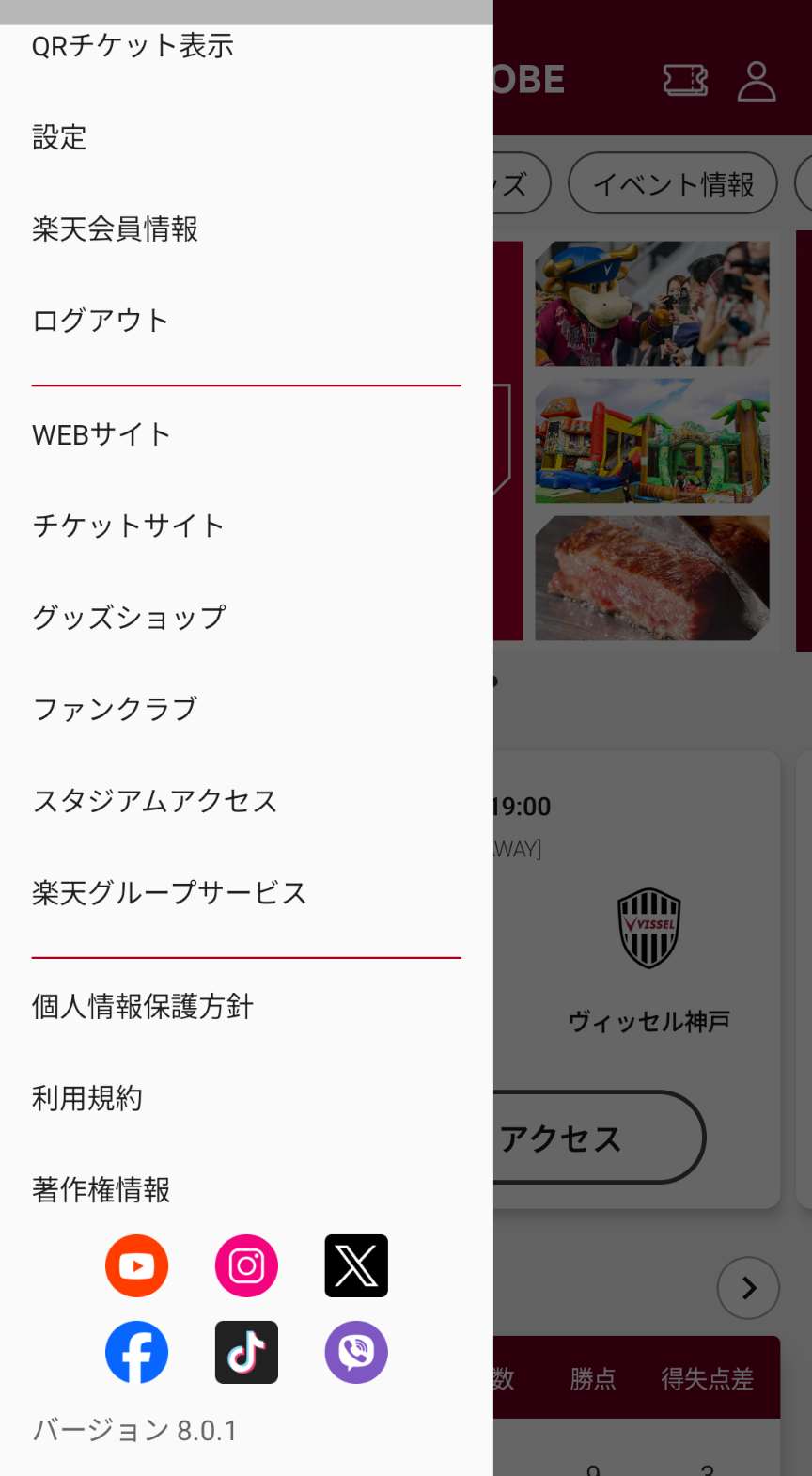The width and height of the screenshot is (812, 1476).
Task: Open スタジアムアクセス
Action: 155,801
